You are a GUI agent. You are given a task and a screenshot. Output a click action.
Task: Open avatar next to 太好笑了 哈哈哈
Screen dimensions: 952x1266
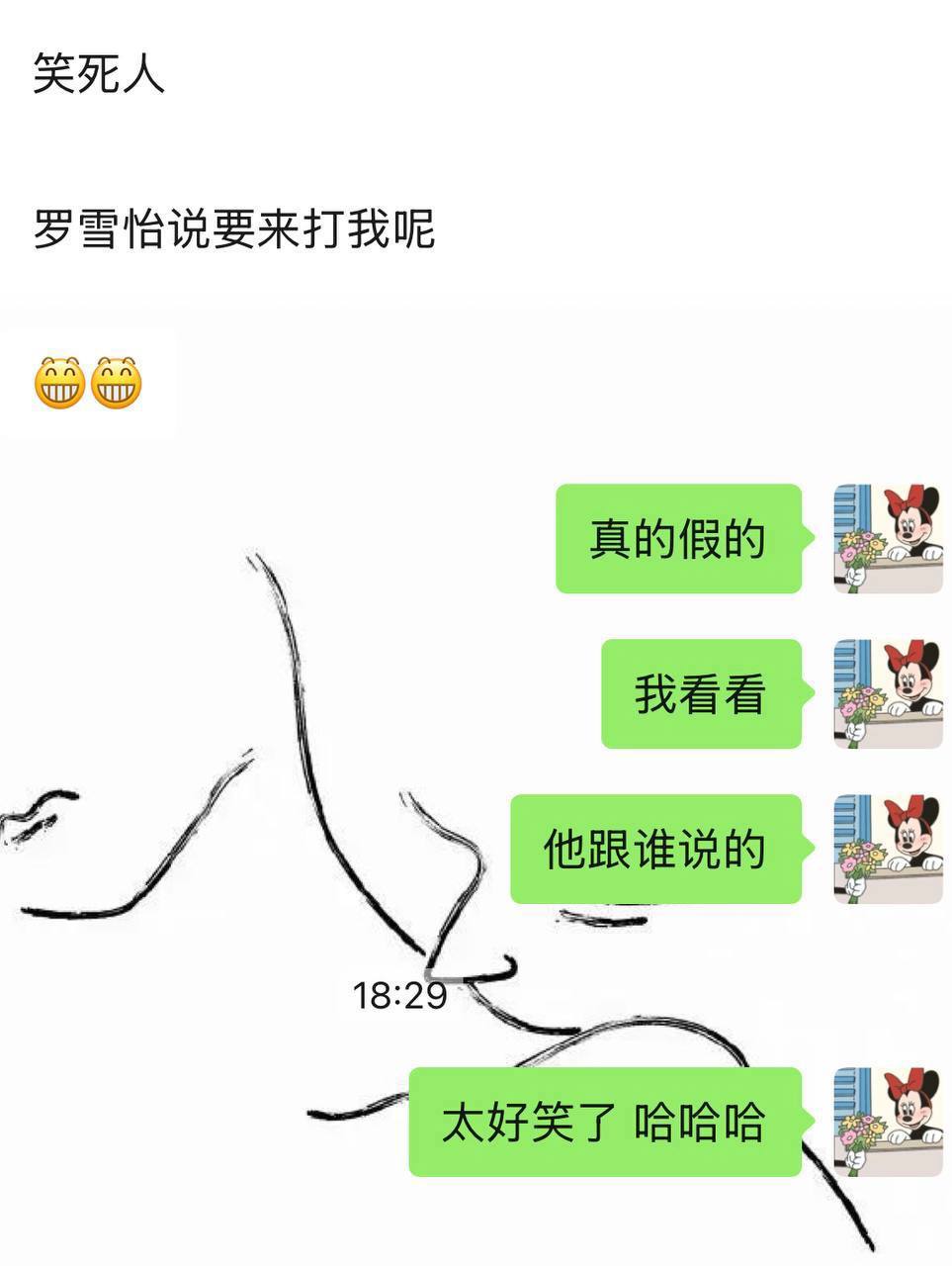pos(888,1122)
